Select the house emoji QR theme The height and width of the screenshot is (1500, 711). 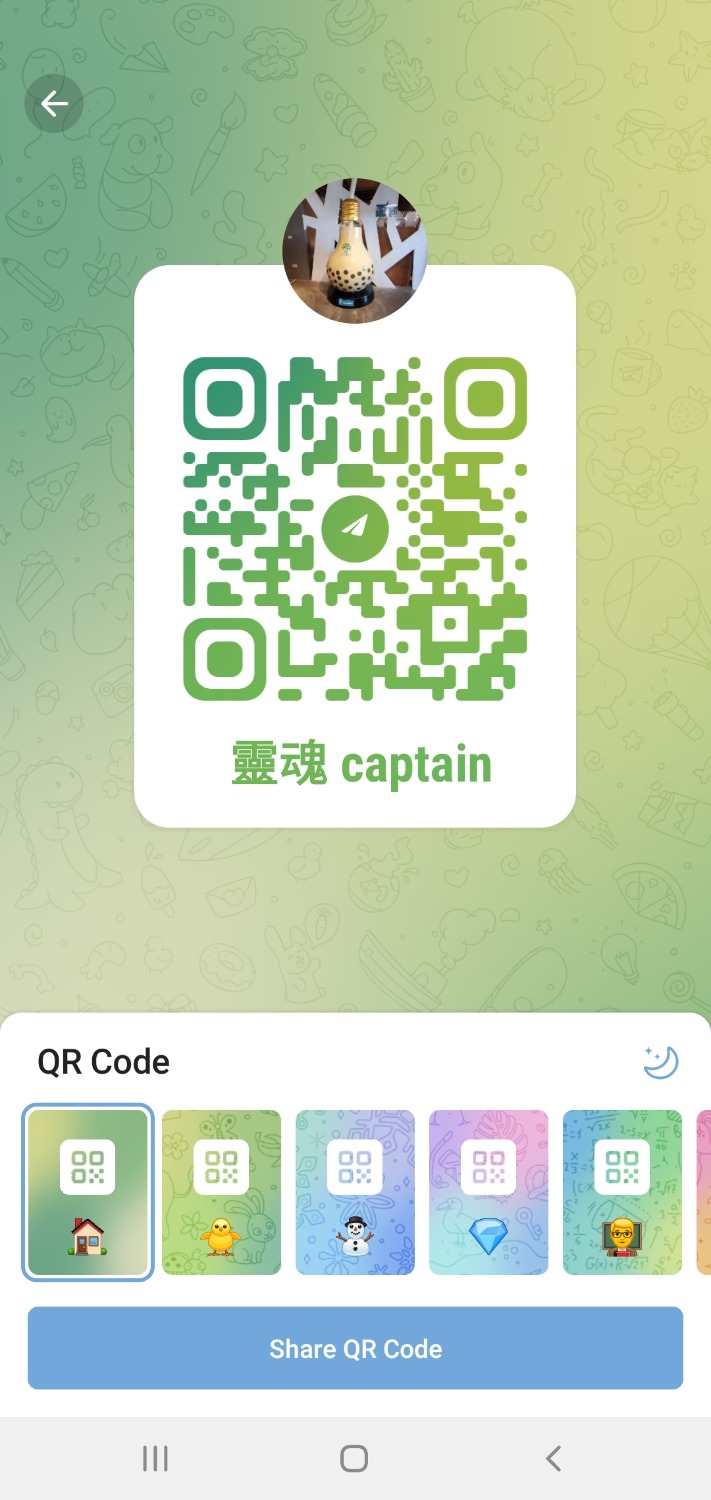pos(88,1192)
